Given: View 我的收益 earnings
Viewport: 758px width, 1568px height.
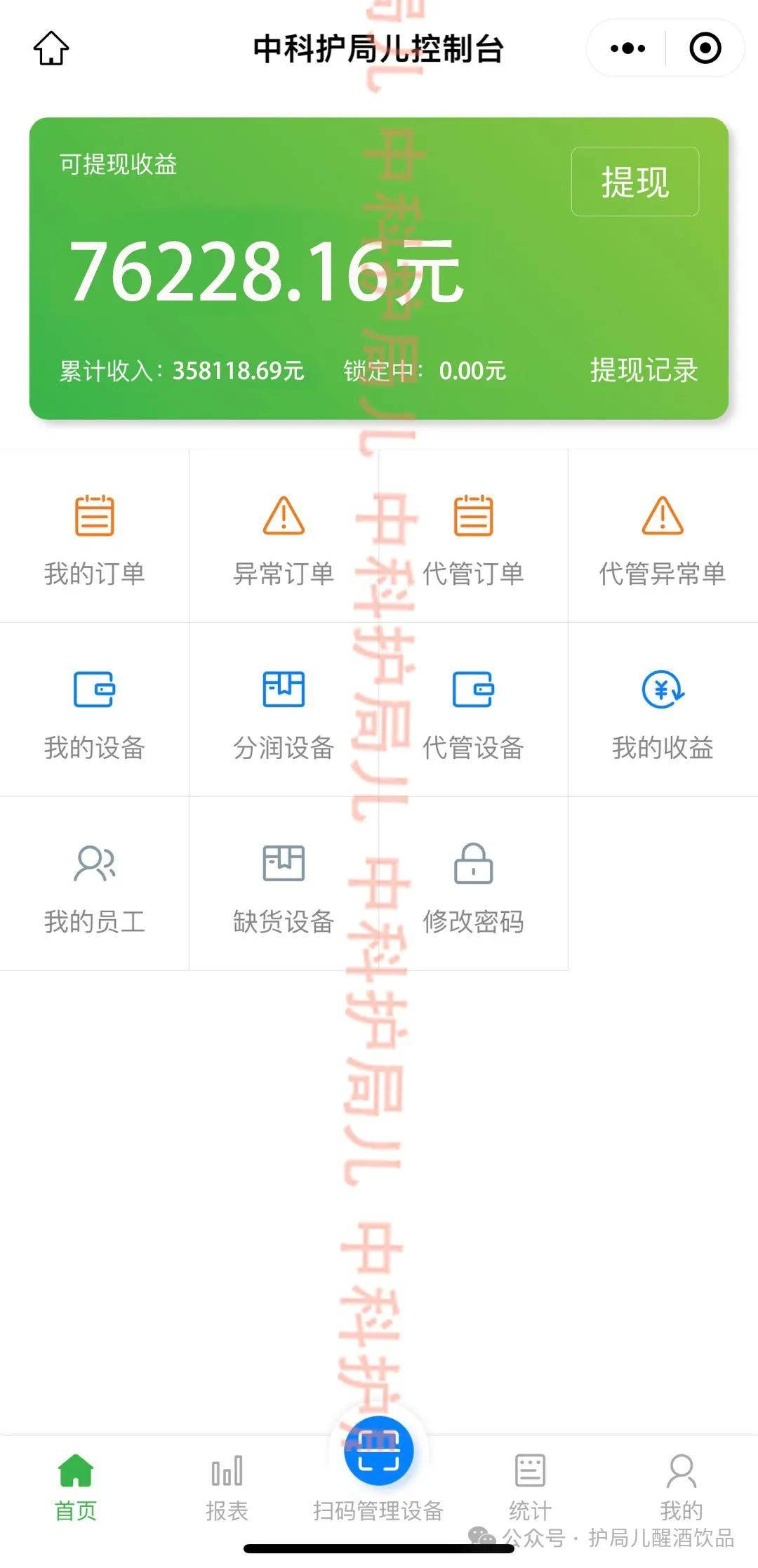Looking at the screenshot, I should pos(662,711).
